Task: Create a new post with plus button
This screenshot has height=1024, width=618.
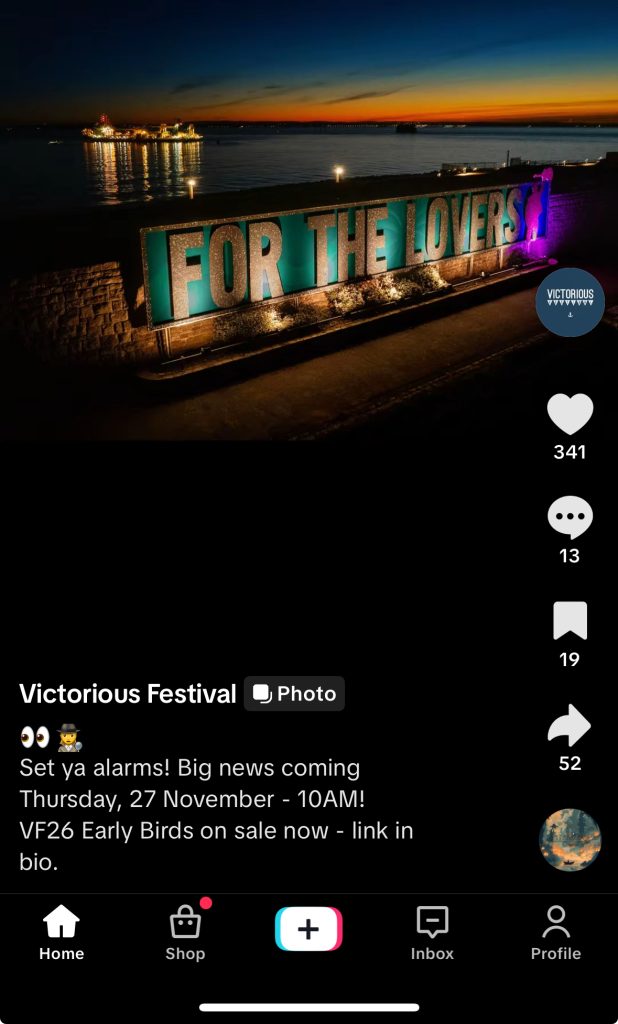Action: [x=308, y=929]
